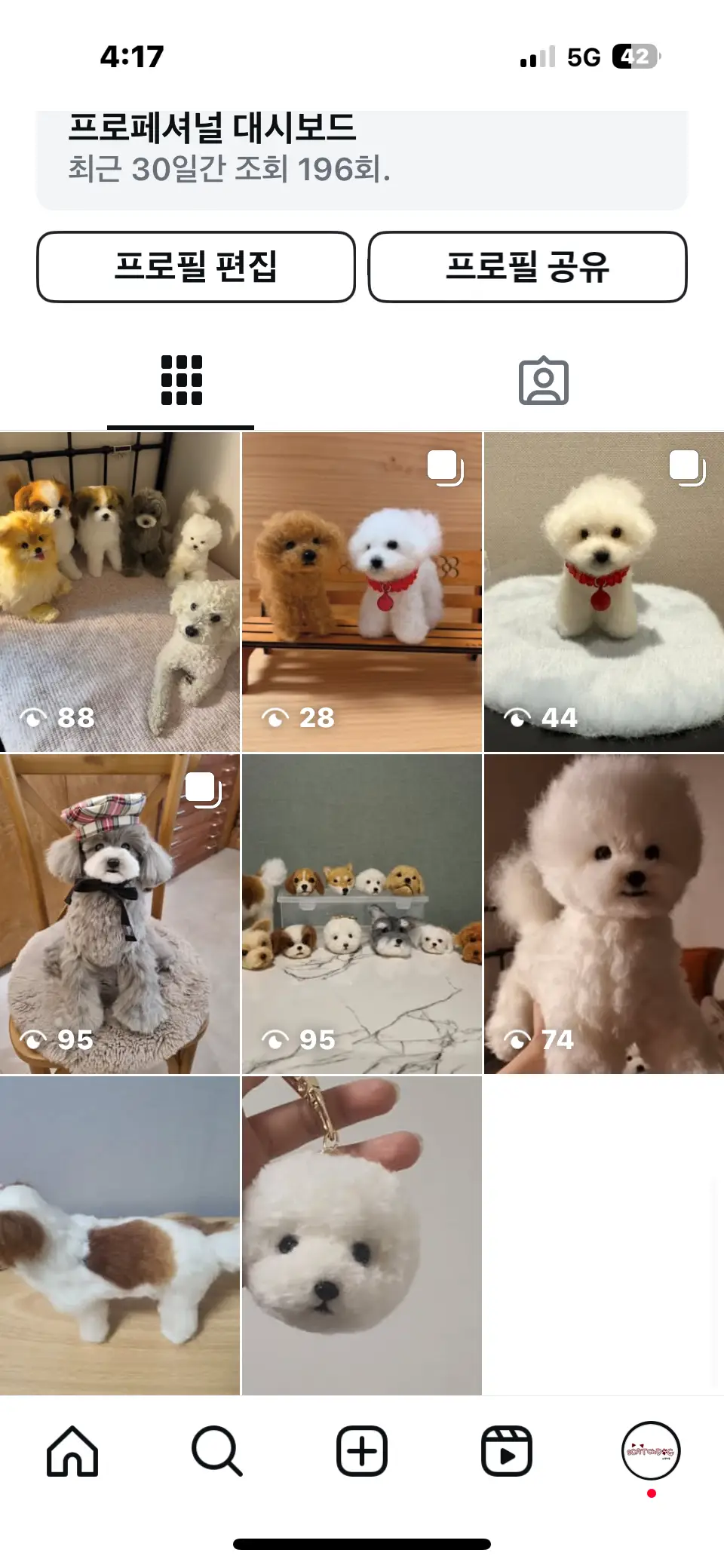Viewport: 724px width, 1568px height.
Task: Open the brown and white dog figure post
Action: point(120,1235)
